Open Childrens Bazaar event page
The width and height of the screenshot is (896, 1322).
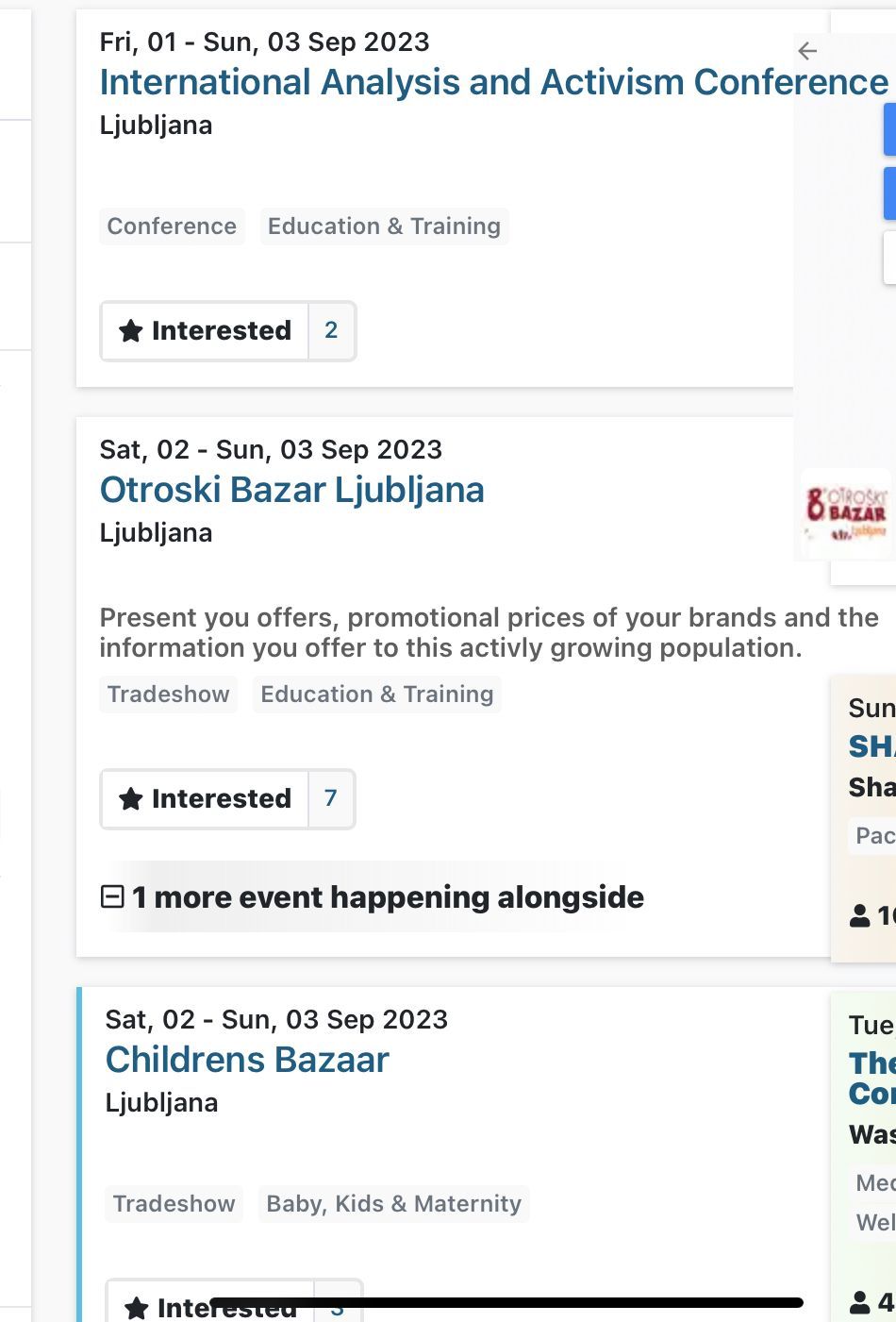[247, 1061]
